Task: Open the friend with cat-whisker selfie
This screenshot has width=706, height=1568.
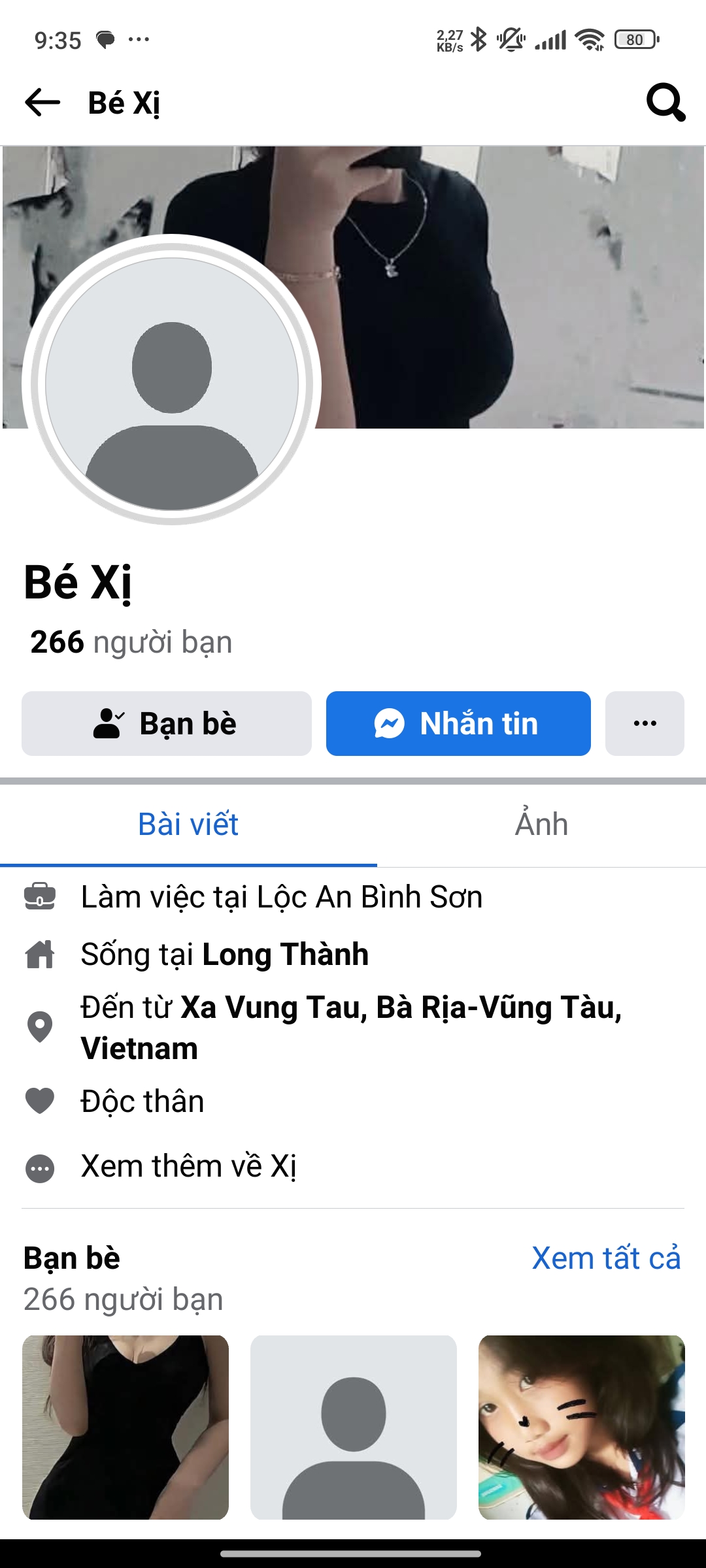Action: pos(581,1427)
